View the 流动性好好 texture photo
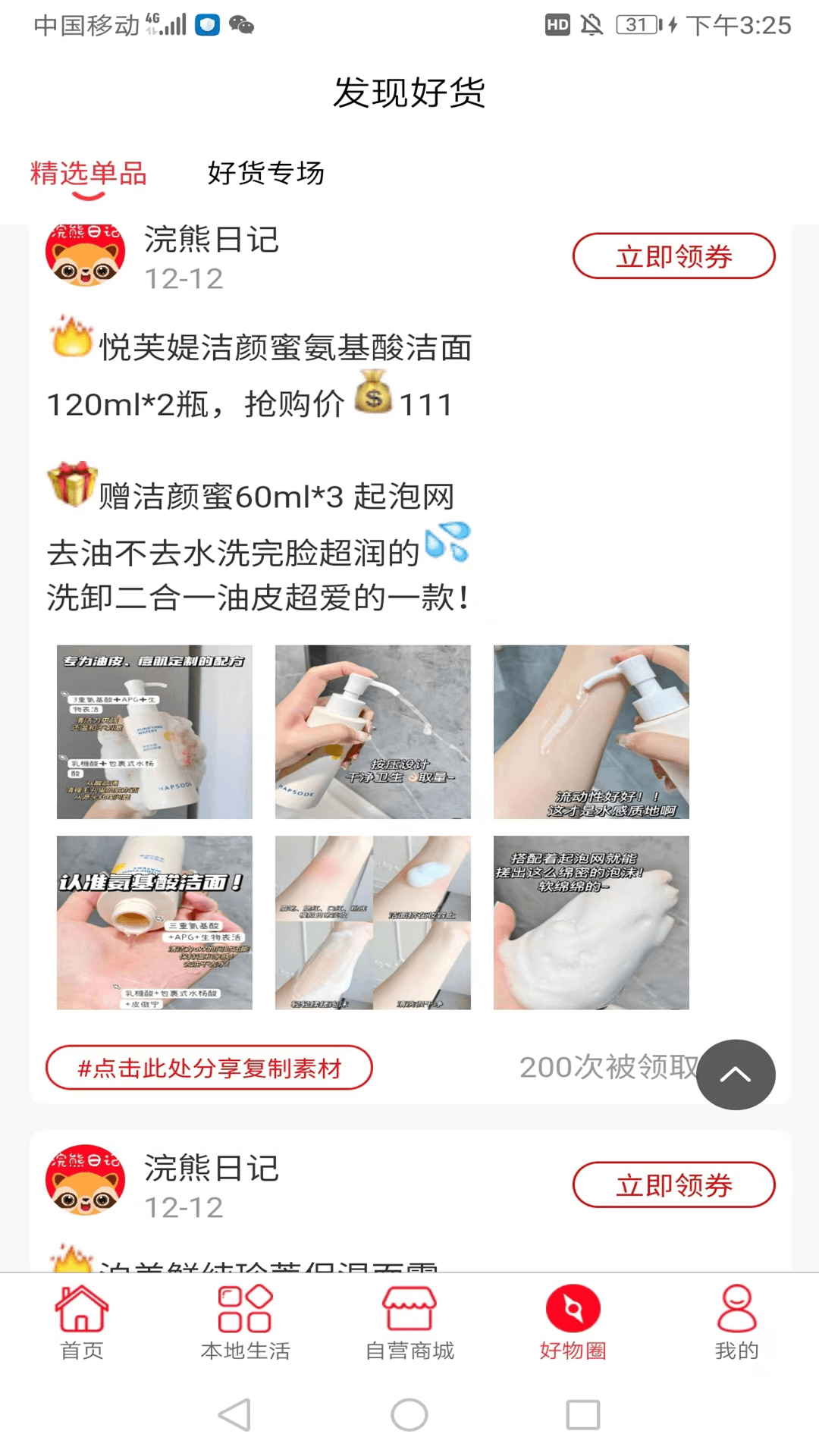The width and height of the screenshot is (819, 1456). (x=591, y=732)
